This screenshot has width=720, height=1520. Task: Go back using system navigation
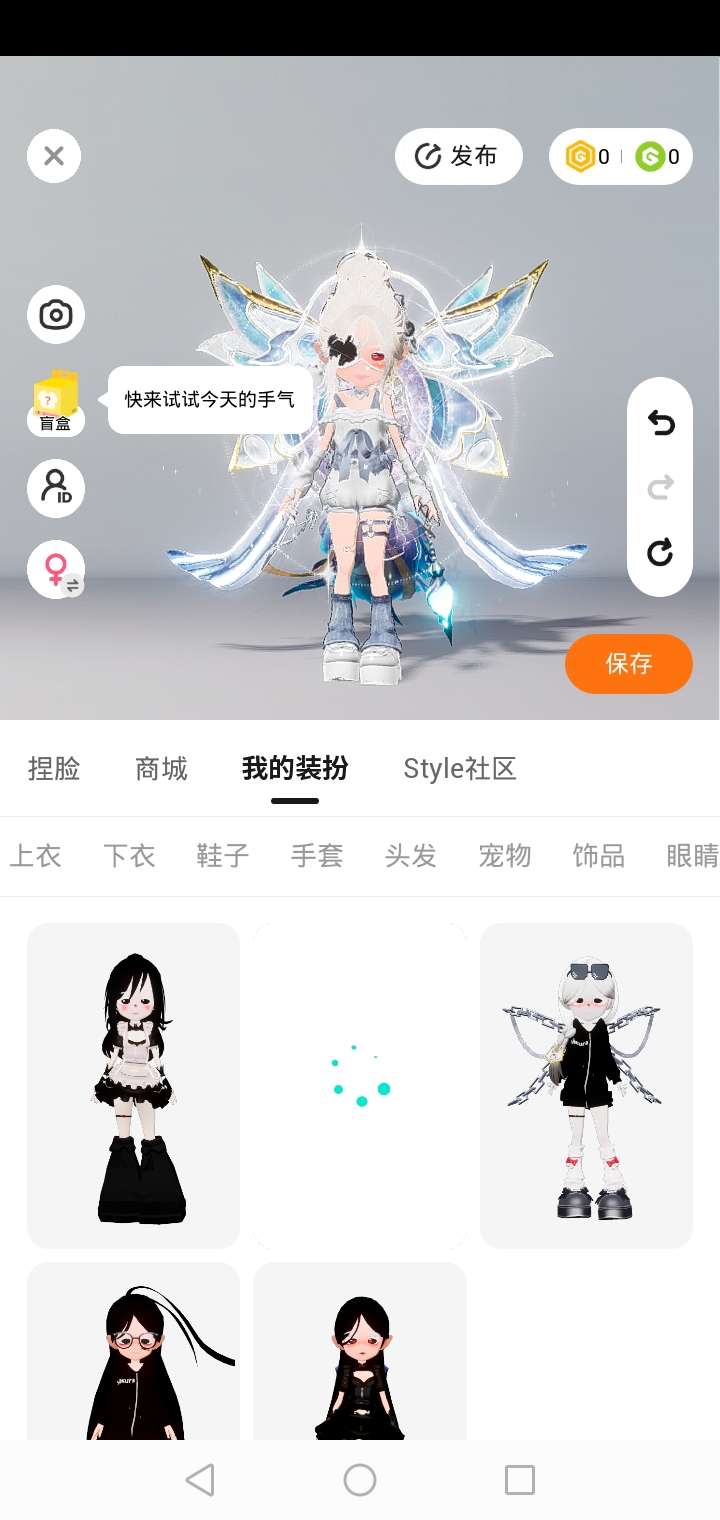pyautogui.click(x=200, y=1480)
